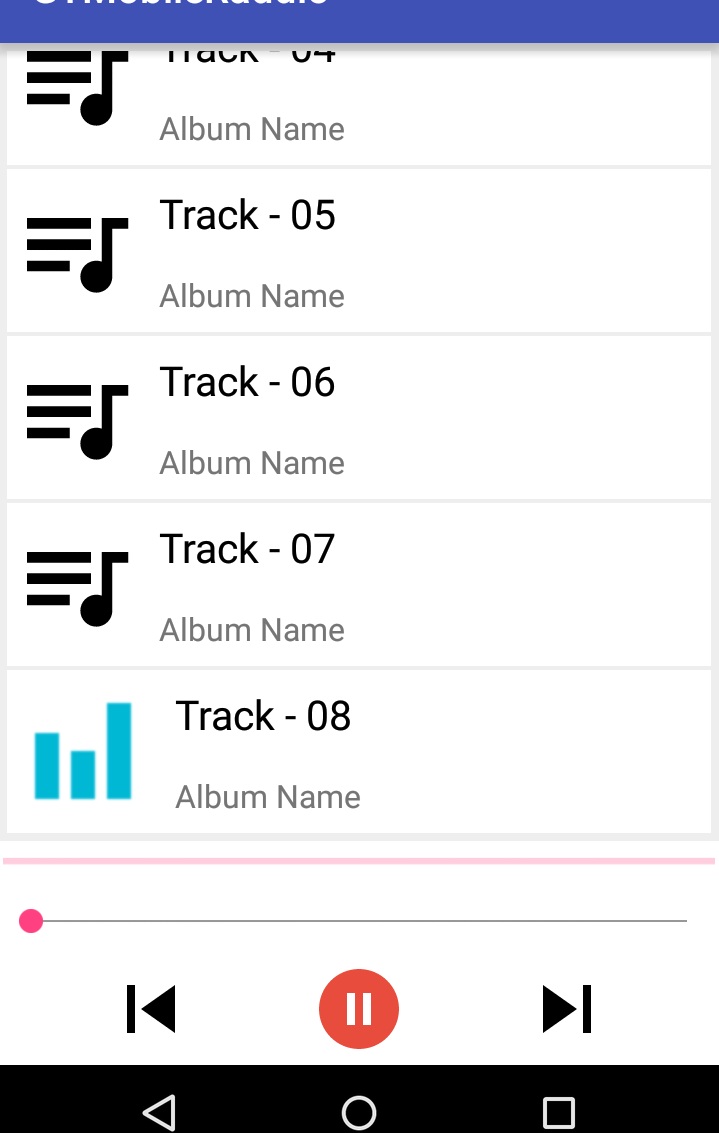Pause the current playback
Screen dimensions: 719x1133
click(x=359, y=1009)
